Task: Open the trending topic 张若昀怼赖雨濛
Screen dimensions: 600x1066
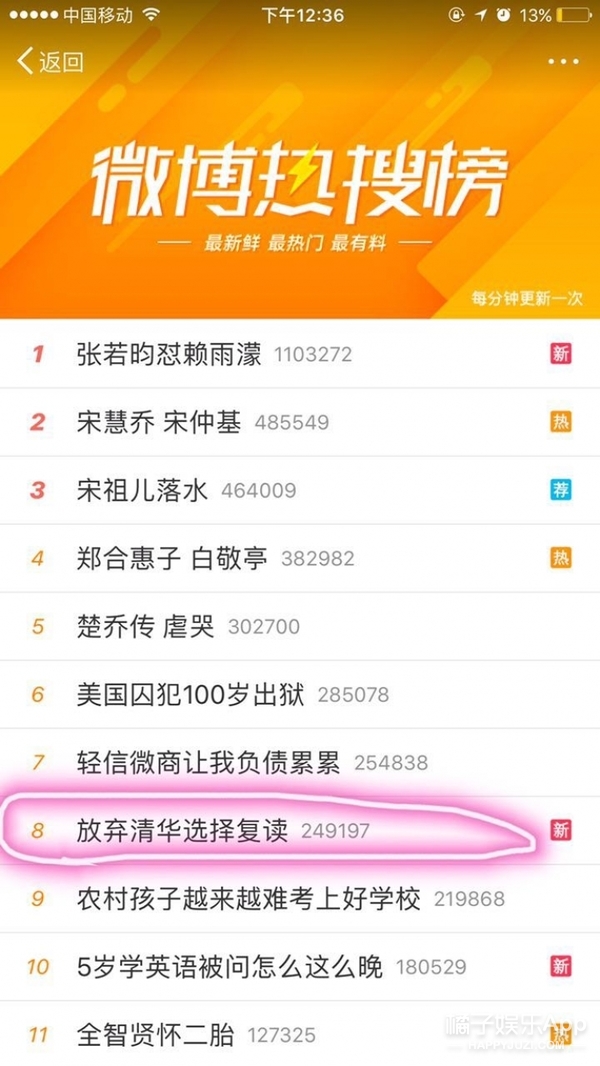Action: (x=168, y=354)
